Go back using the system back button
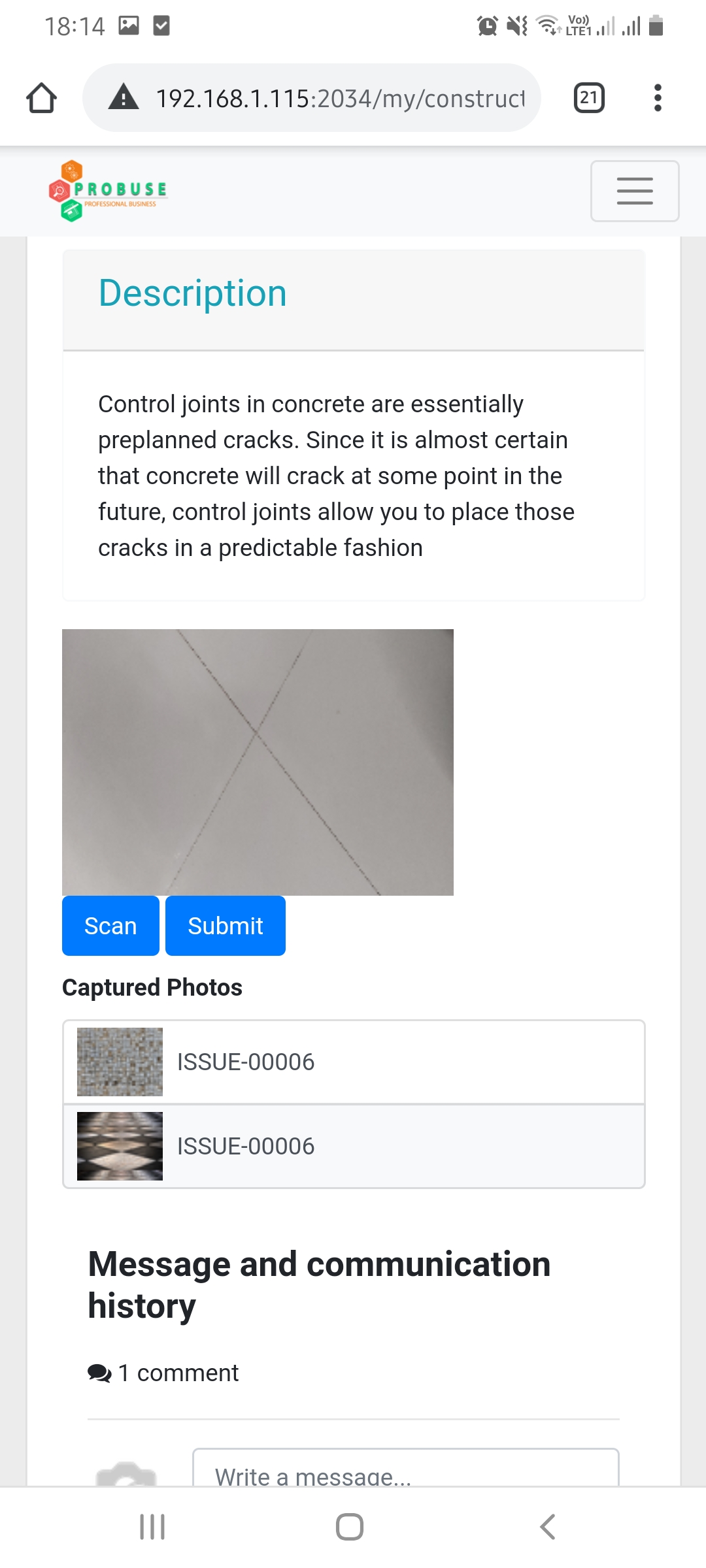Image resolution: width=706 pixels, height=1568 pixels. (548, 1527)
